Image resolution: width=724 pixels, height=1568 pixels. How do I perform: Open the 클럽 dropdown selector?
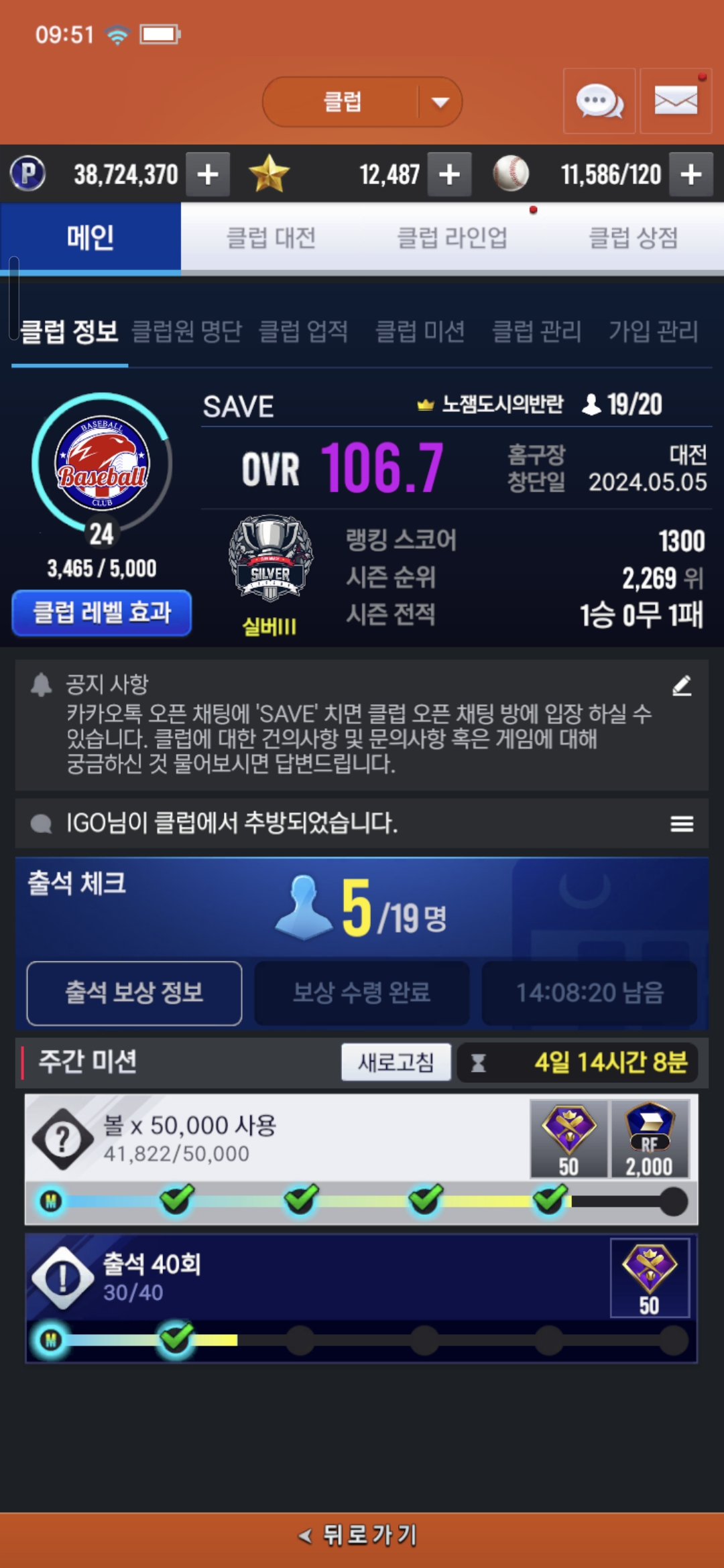coord(362,102)
